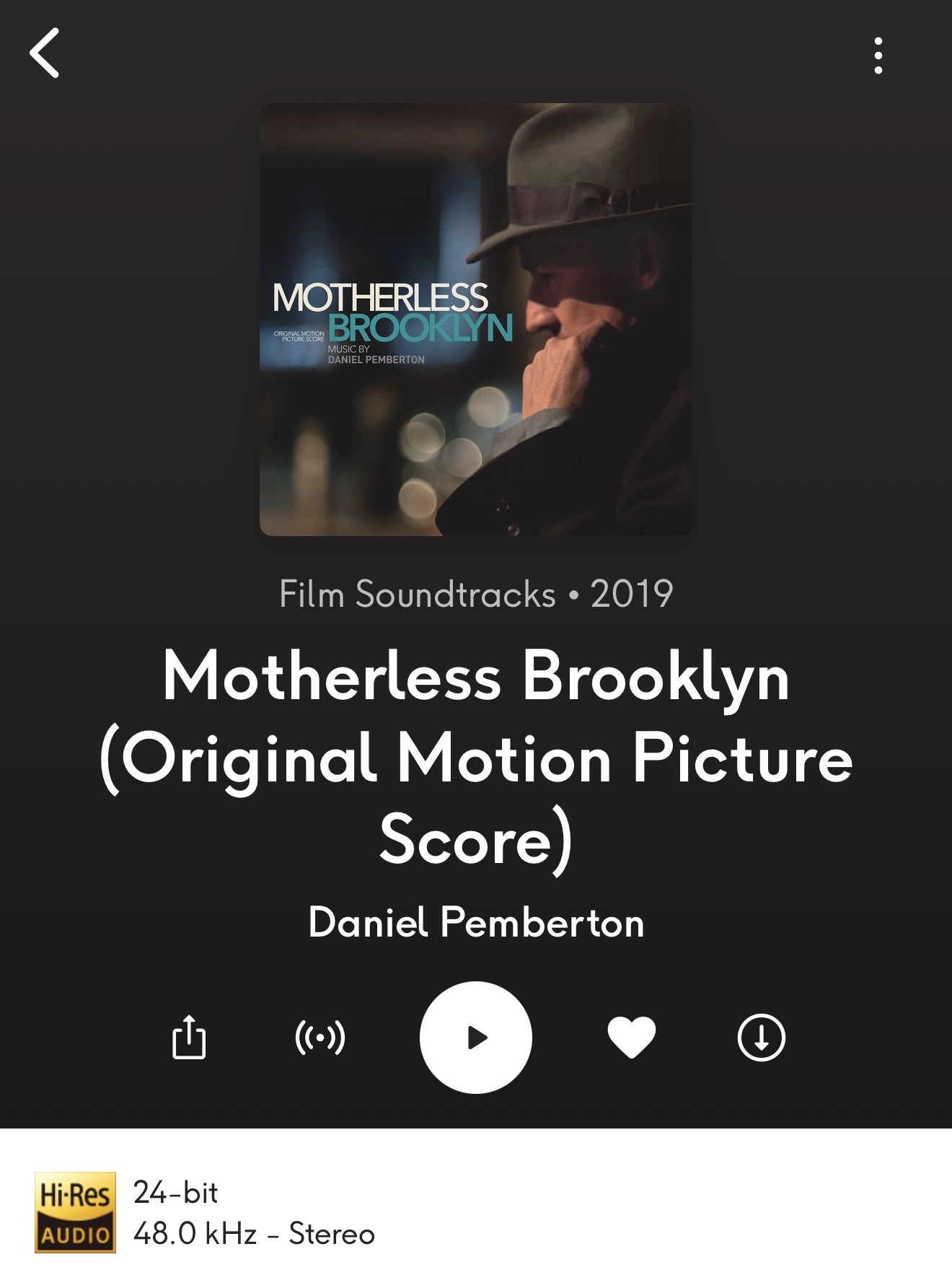Toggle the heart favorite icon
Viewport: 952px width, 1275px height.
(632, 1038)
